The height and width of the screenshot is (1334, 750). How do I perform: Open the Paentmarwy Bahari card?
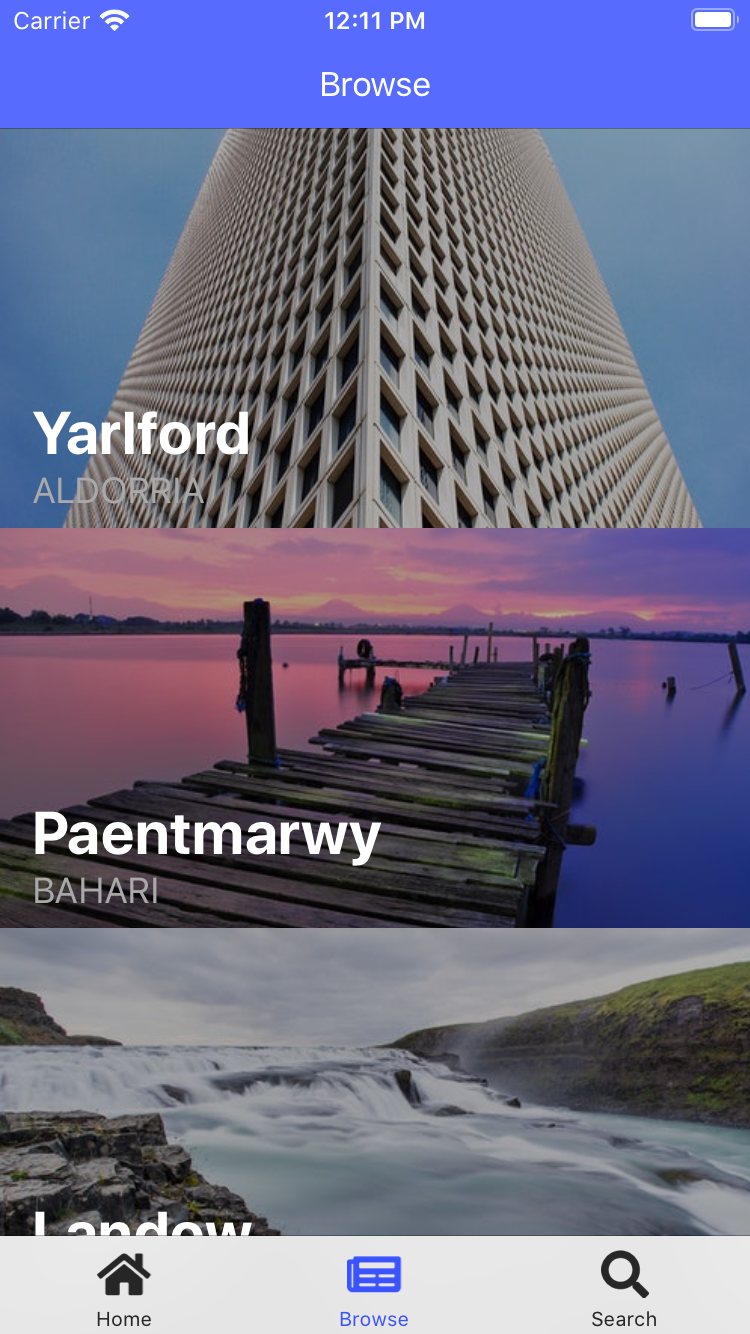pos(375,728)
